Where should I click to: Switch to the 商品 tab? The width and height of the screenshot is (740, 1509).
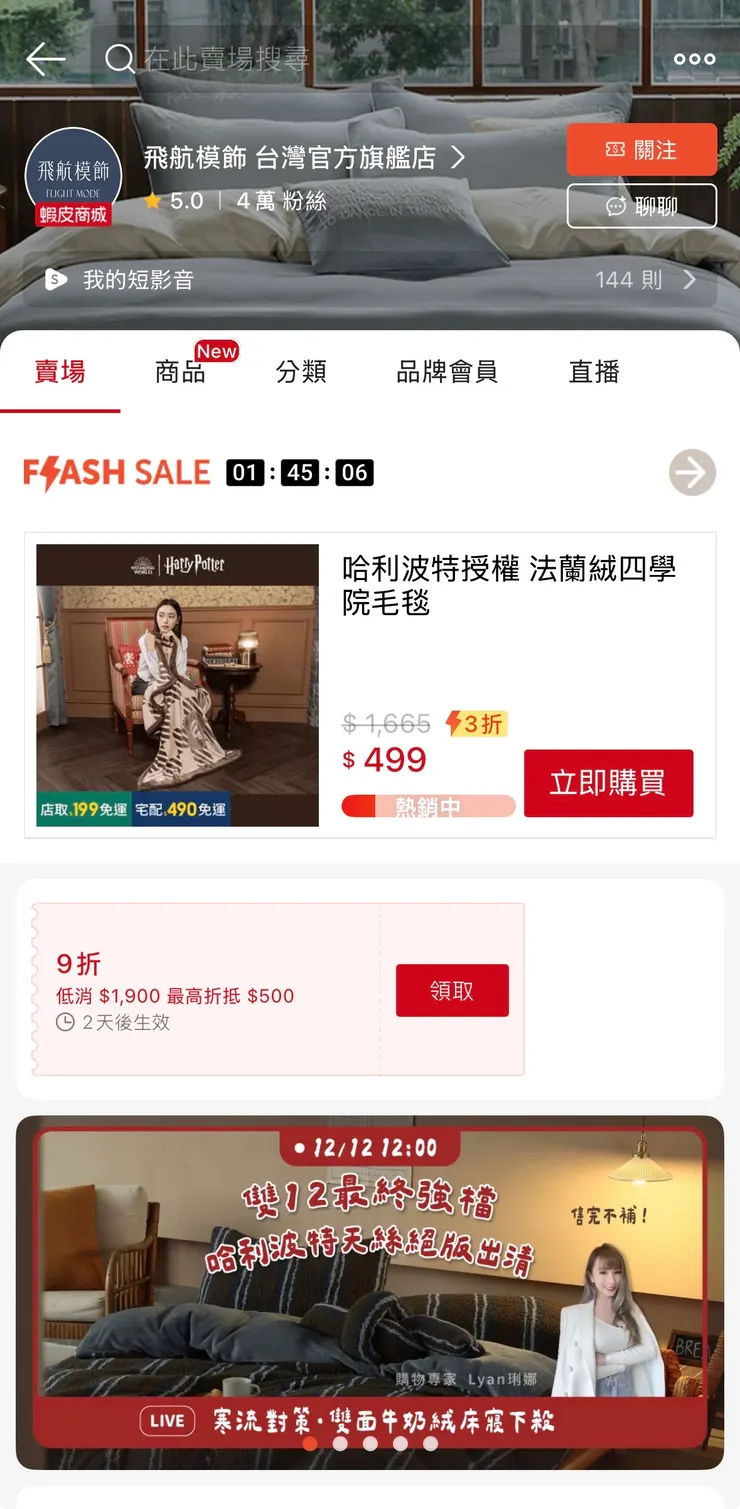coord(180,372)
